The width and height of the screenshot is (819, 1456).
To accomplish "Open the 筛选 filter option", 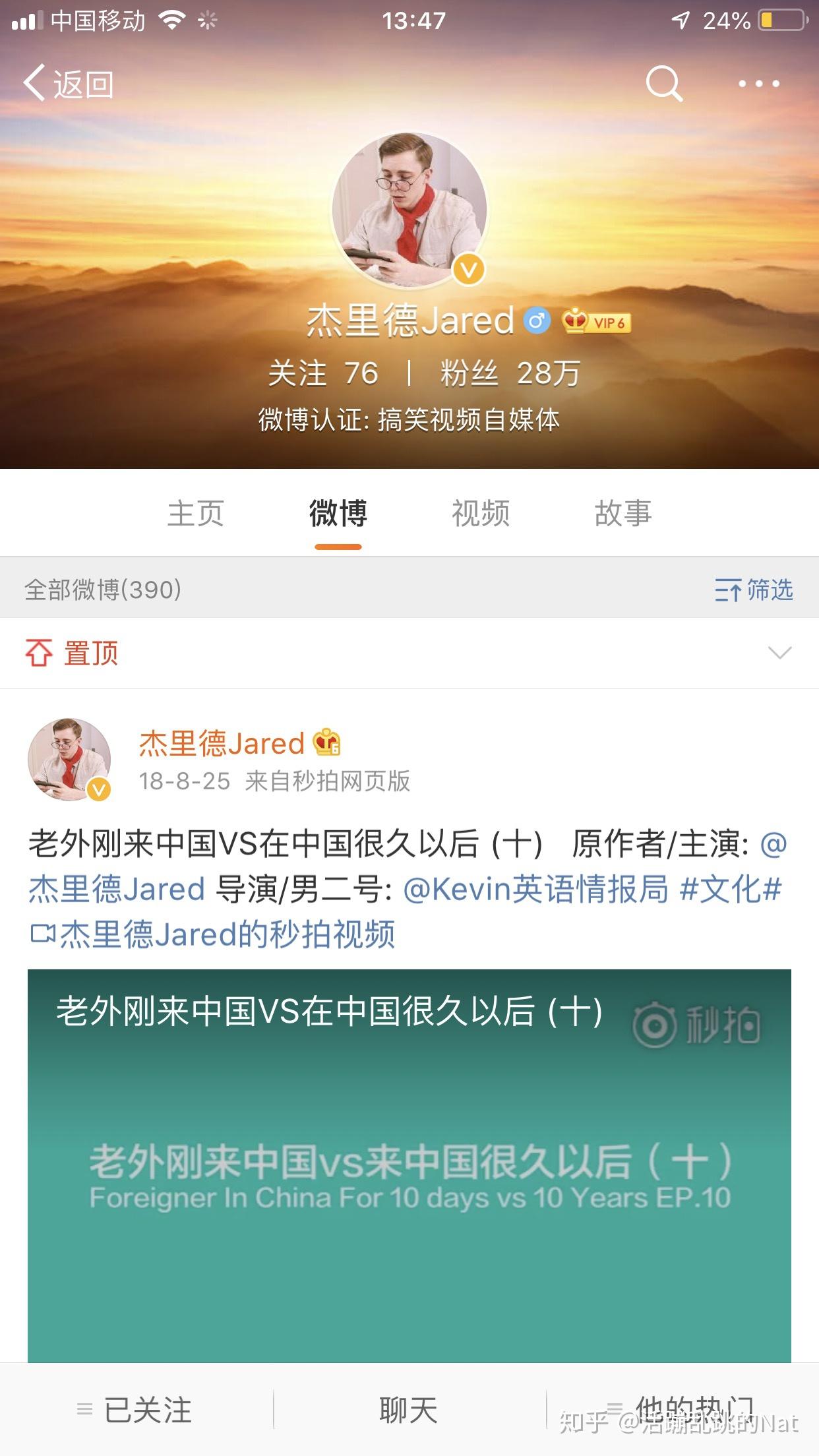I will click(754, 590).
